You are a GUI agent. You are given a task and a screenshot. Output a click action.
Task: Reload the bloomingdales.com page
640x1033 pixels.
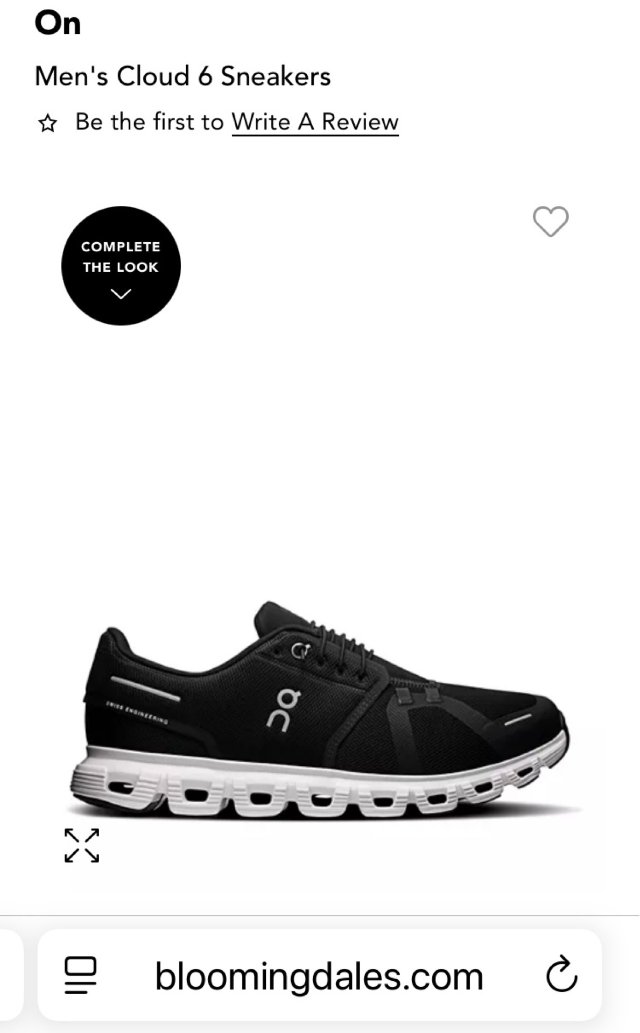[x=561, y=975]
